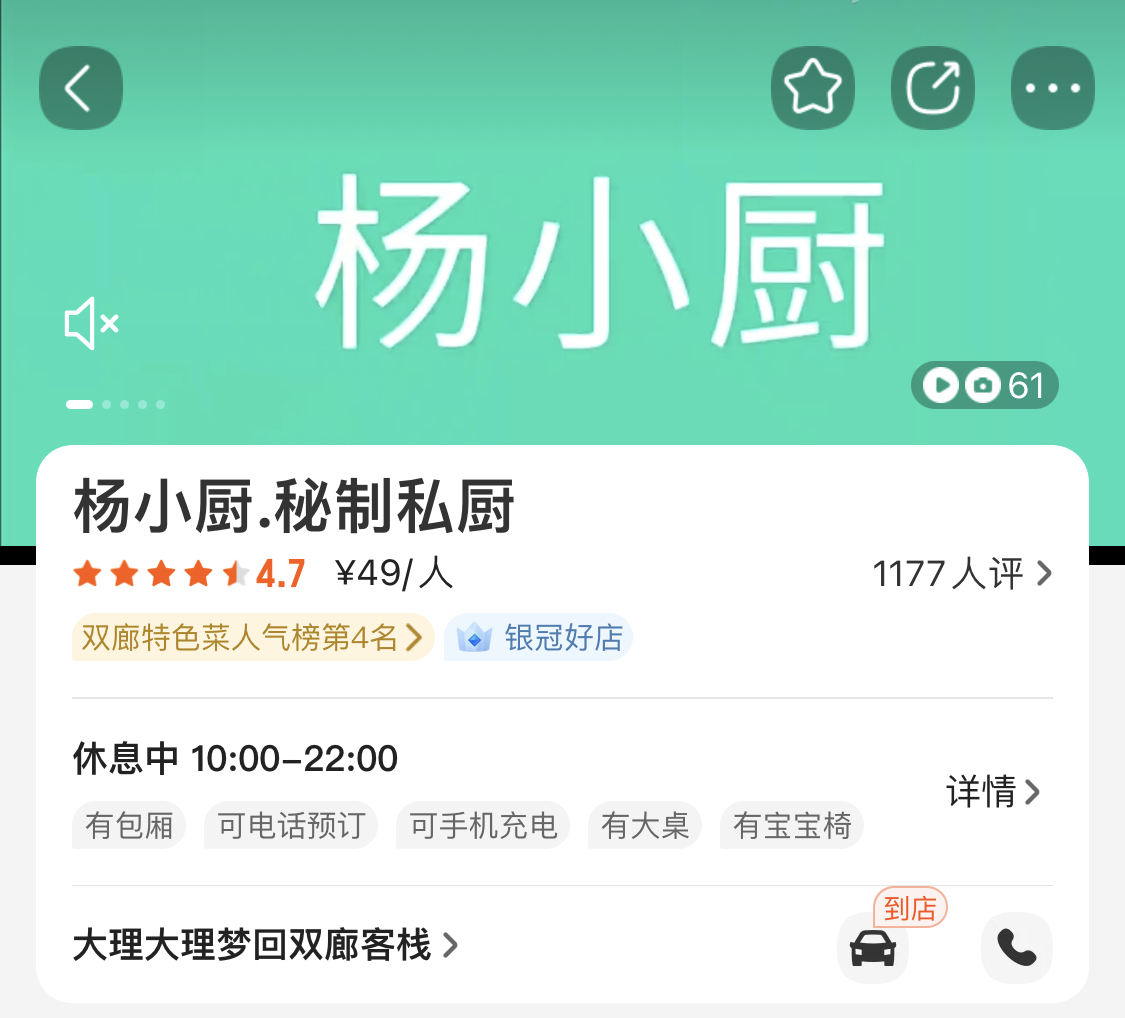Open the 61 photos and videos gallery
Screen dimensions: 1125x1018
(984, 385)
